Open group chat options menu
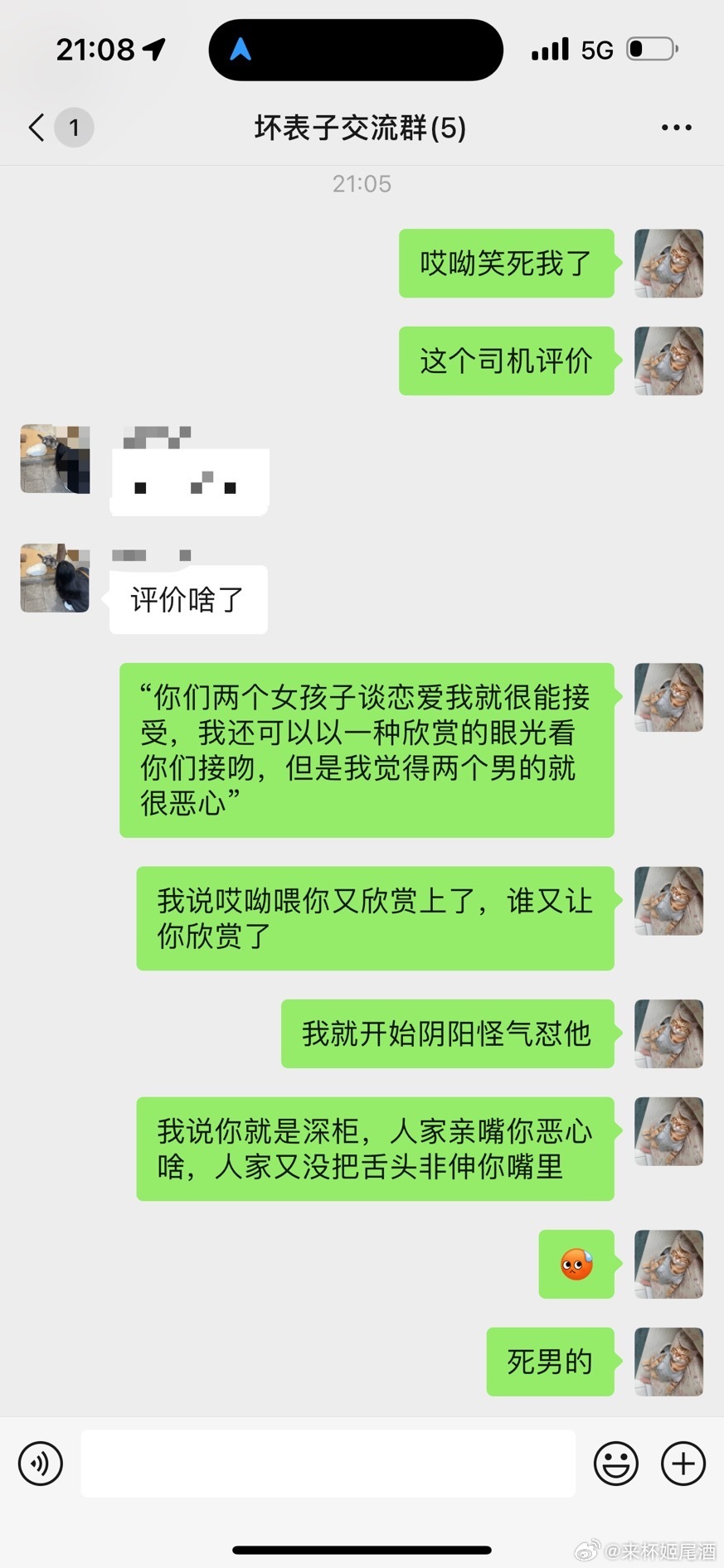 tap(676, 128)
